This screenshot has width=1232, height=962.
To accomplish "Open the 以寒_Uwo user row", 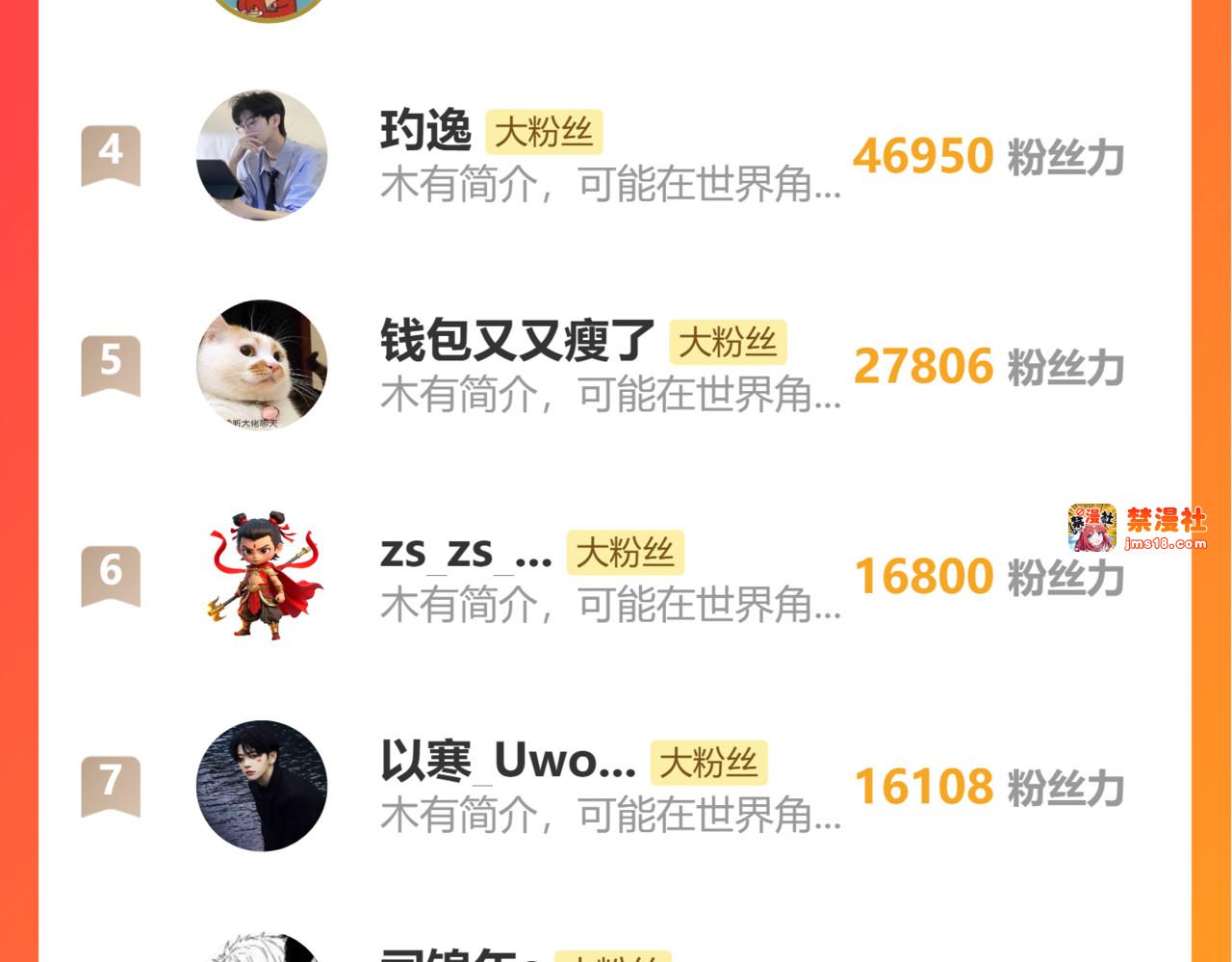I will tap(610, 787).
